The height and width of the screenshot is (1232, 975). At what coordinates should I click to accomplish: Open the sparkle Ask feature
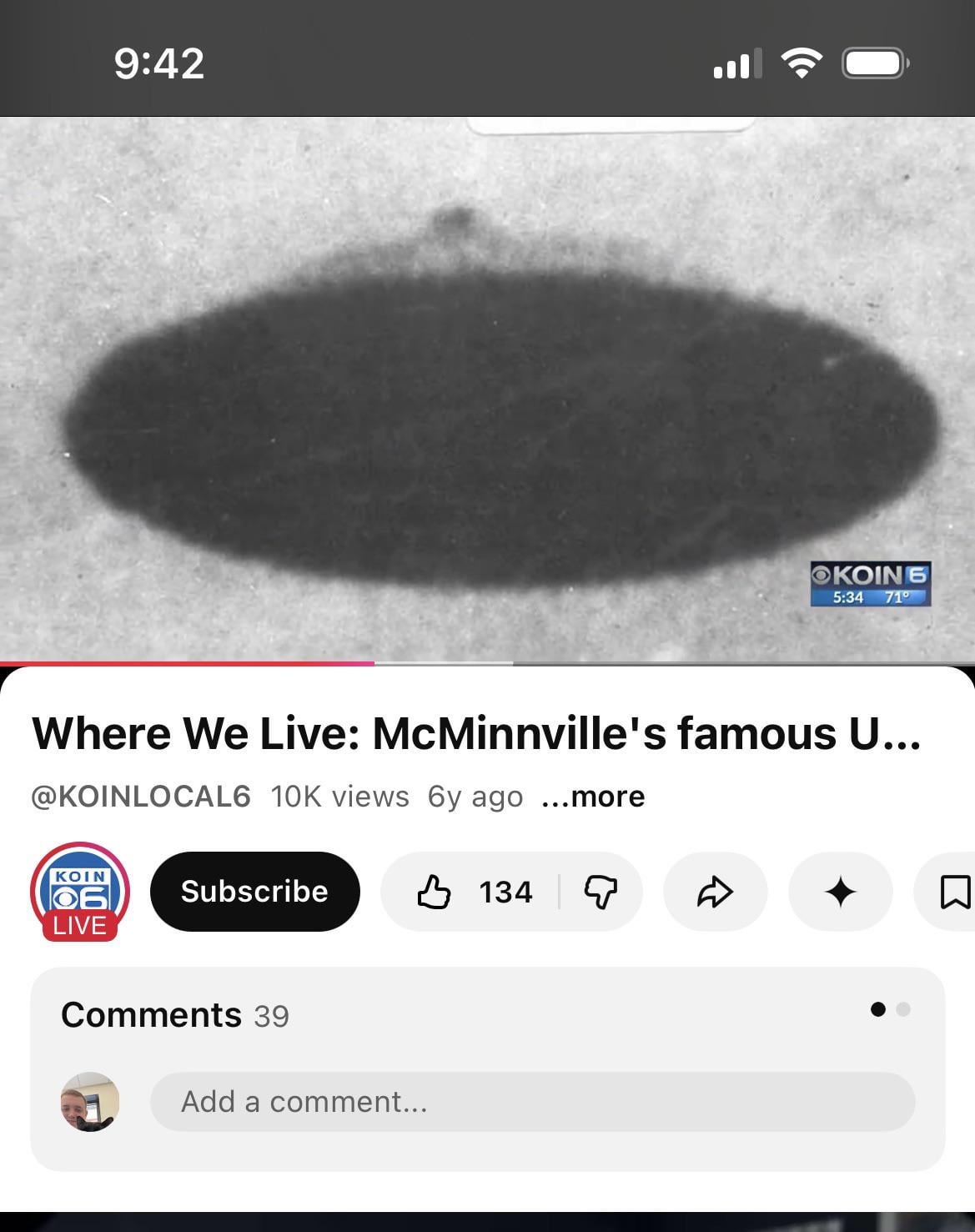click(x=840, y=892)
